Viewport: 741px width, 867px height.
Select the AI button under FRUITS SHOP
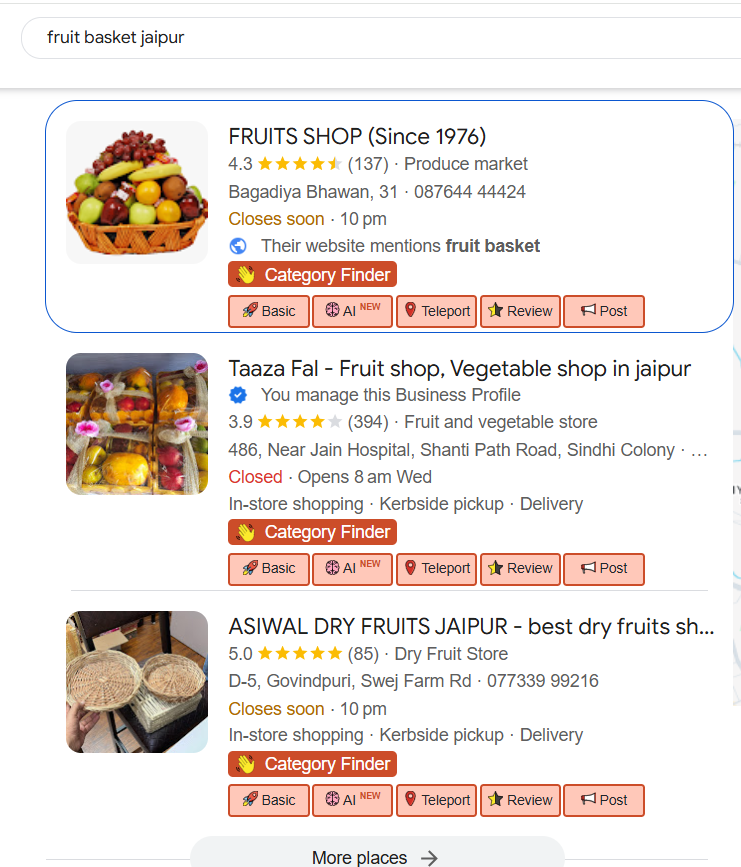[353, 311]
